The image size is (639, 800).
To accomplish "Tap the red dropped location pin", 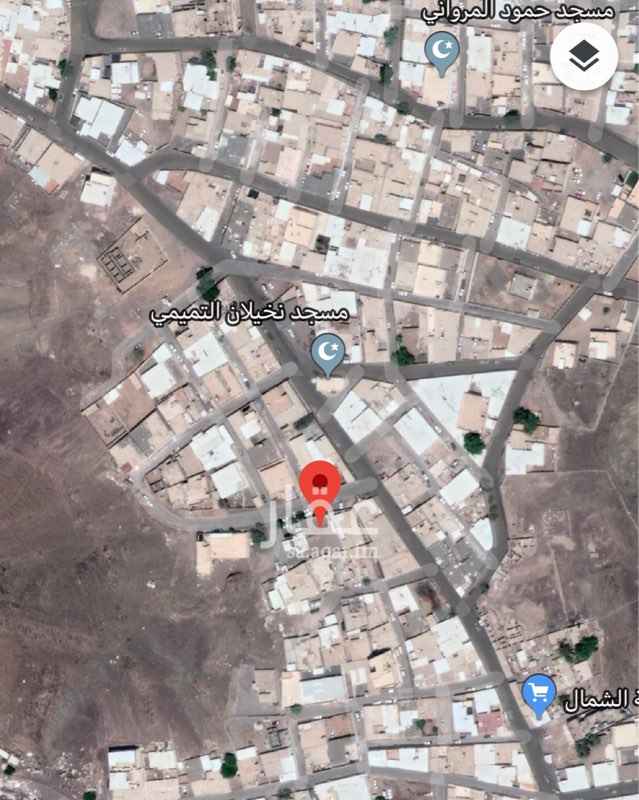I will [320, 486].
